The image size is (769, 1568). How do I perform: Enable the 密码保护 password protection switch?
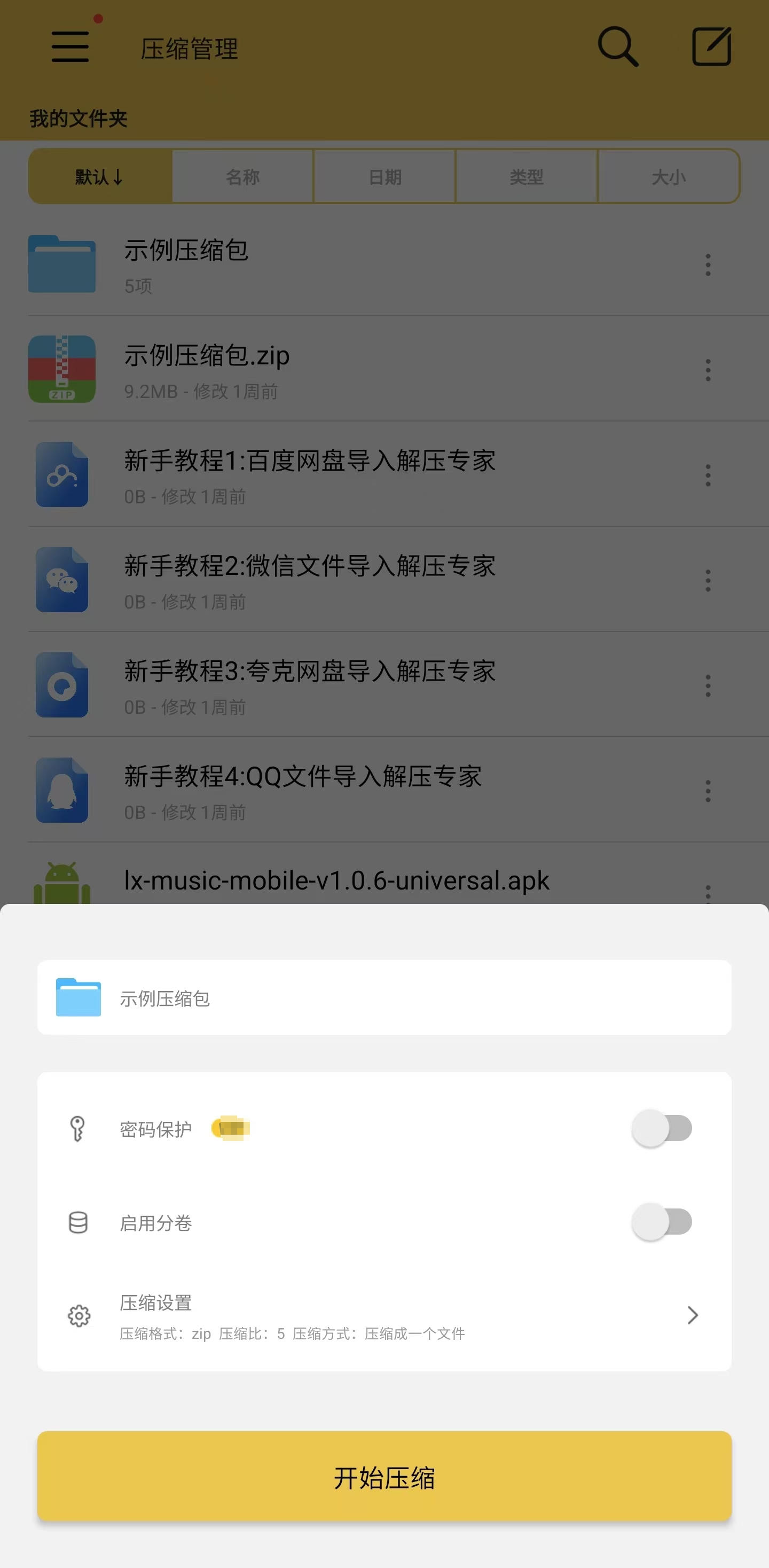point(662,1128)
